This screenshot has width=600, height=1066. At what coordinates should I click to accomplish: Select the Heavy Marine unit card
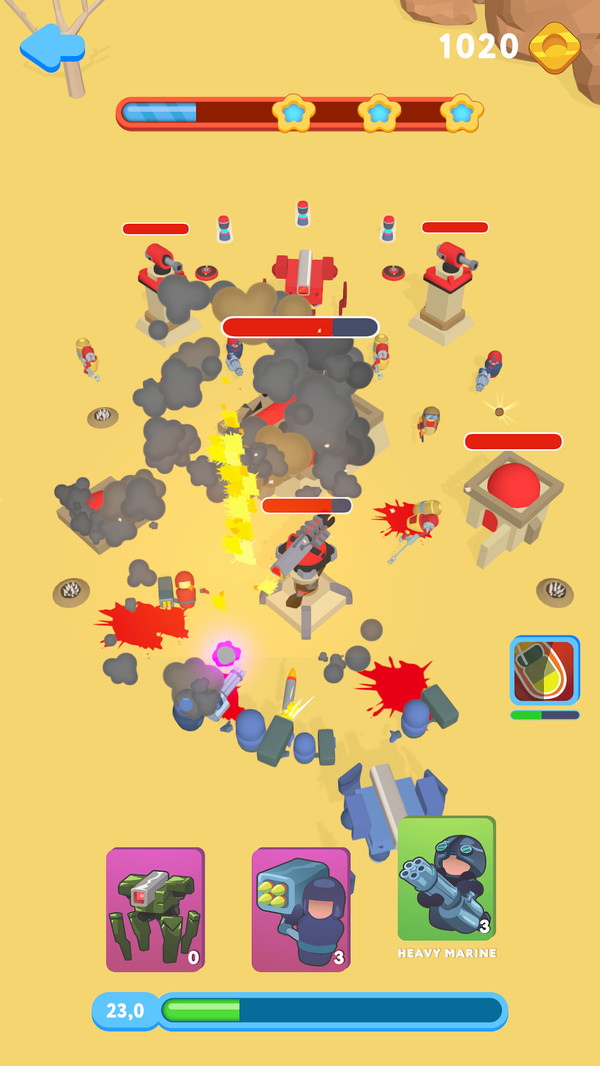446,878
